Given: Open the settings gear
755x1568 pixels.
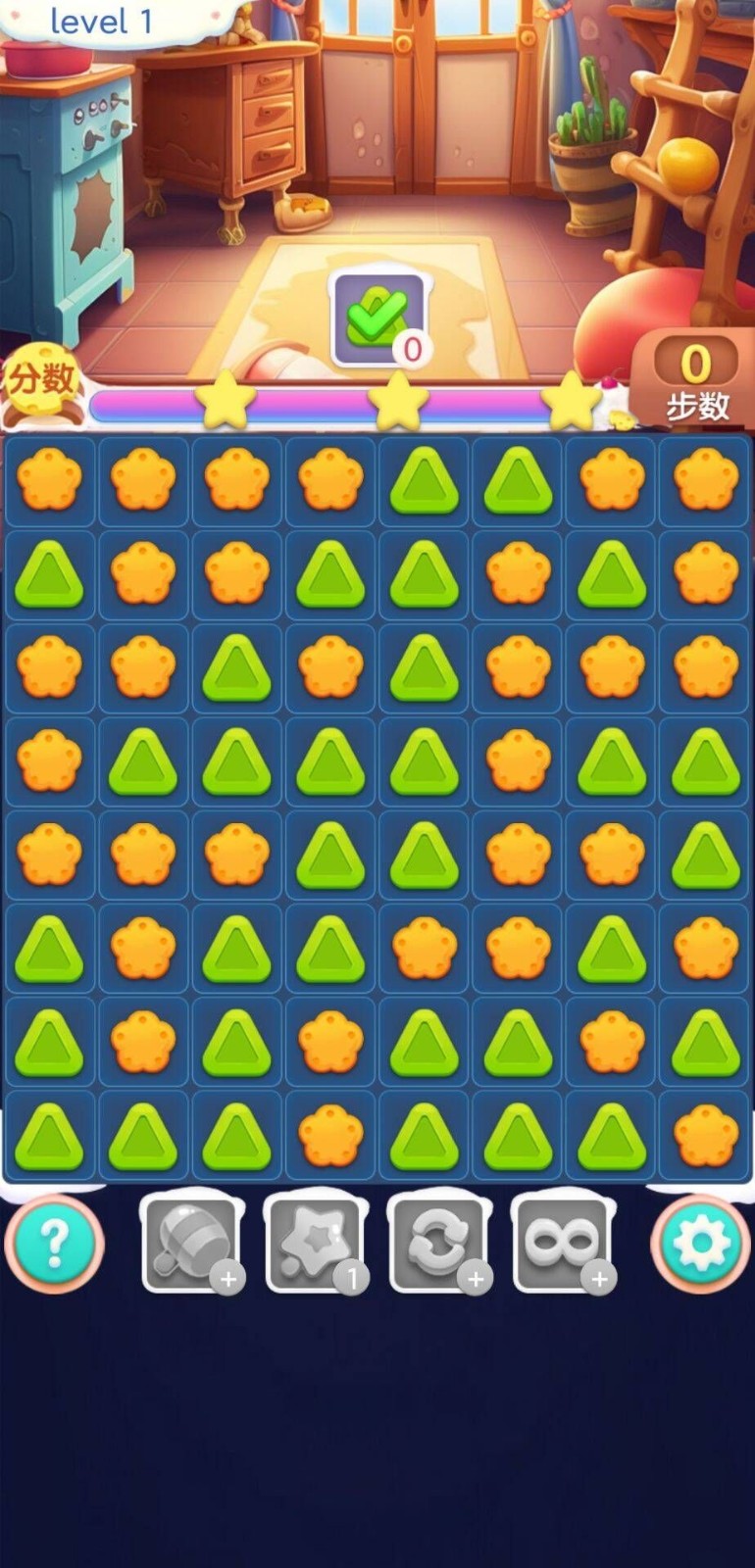Looking at the screenshot, I should coord(700,1243).
